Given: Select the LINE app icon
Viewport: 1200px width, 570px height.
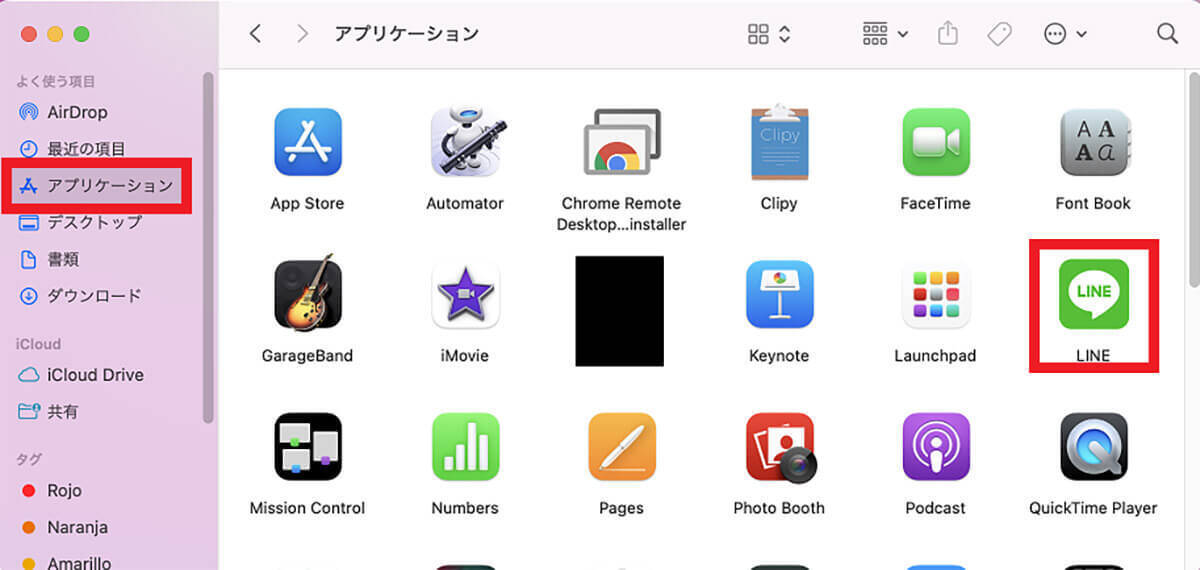Looking at the screenshot, I should tap(1093, 295).
